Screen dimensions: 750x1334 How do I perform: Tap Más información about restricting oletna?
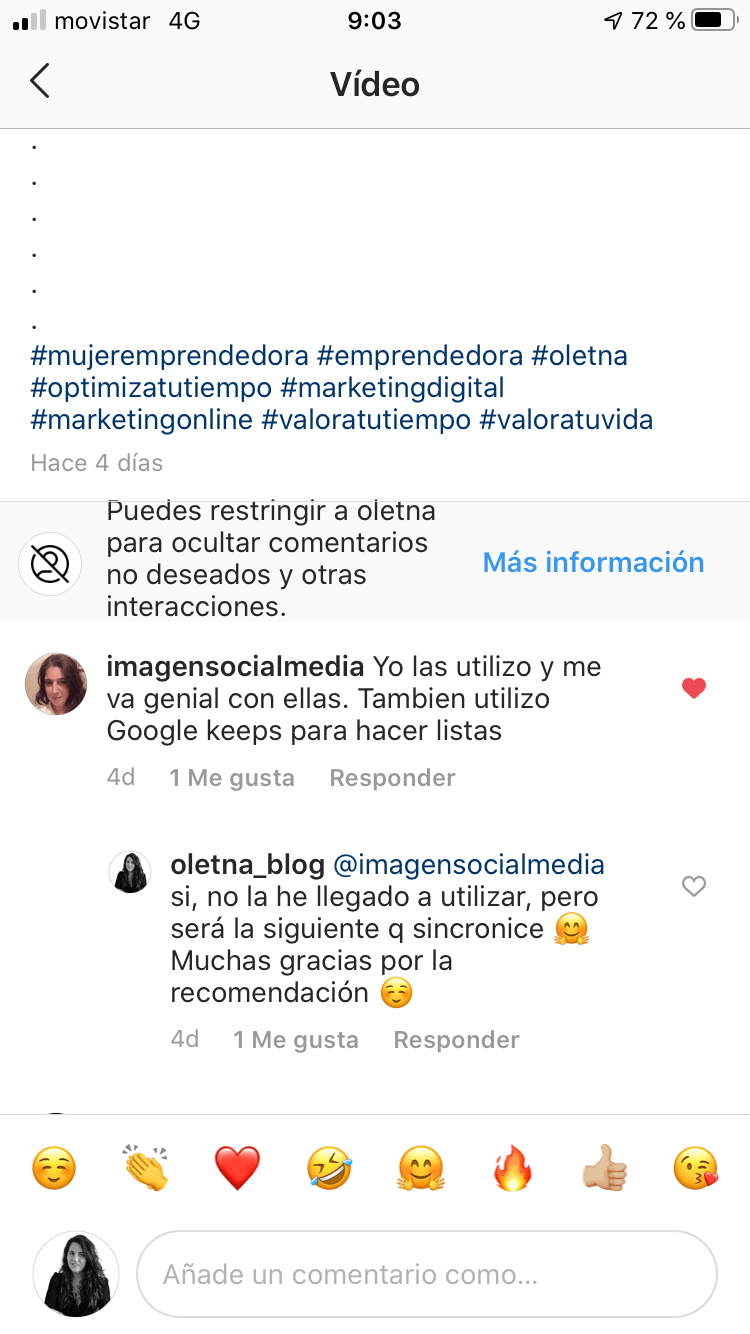point(593,562)
